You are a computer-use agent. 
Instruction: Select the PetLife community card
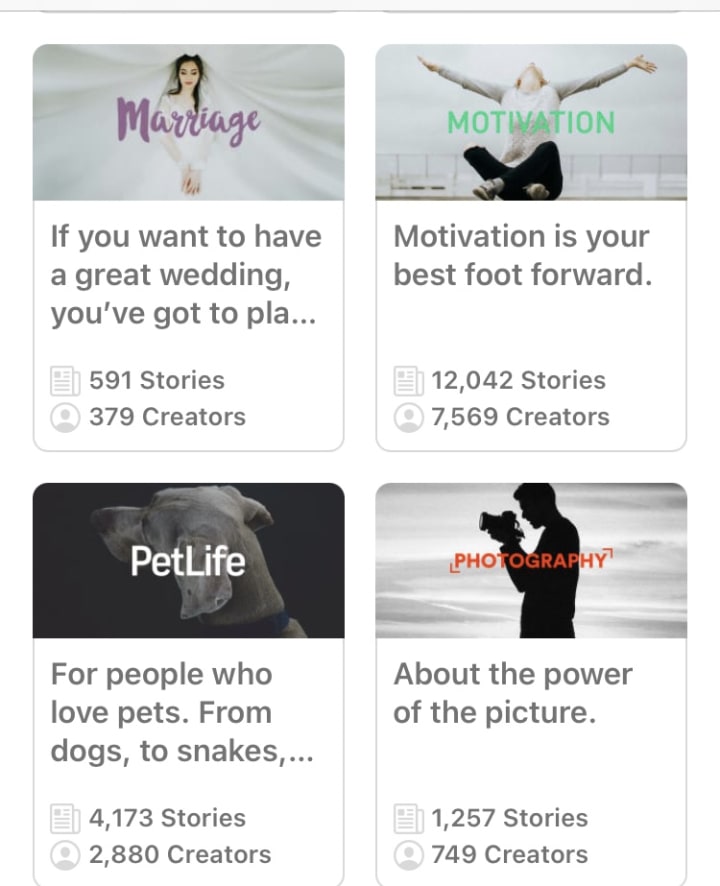pos(188,684)
